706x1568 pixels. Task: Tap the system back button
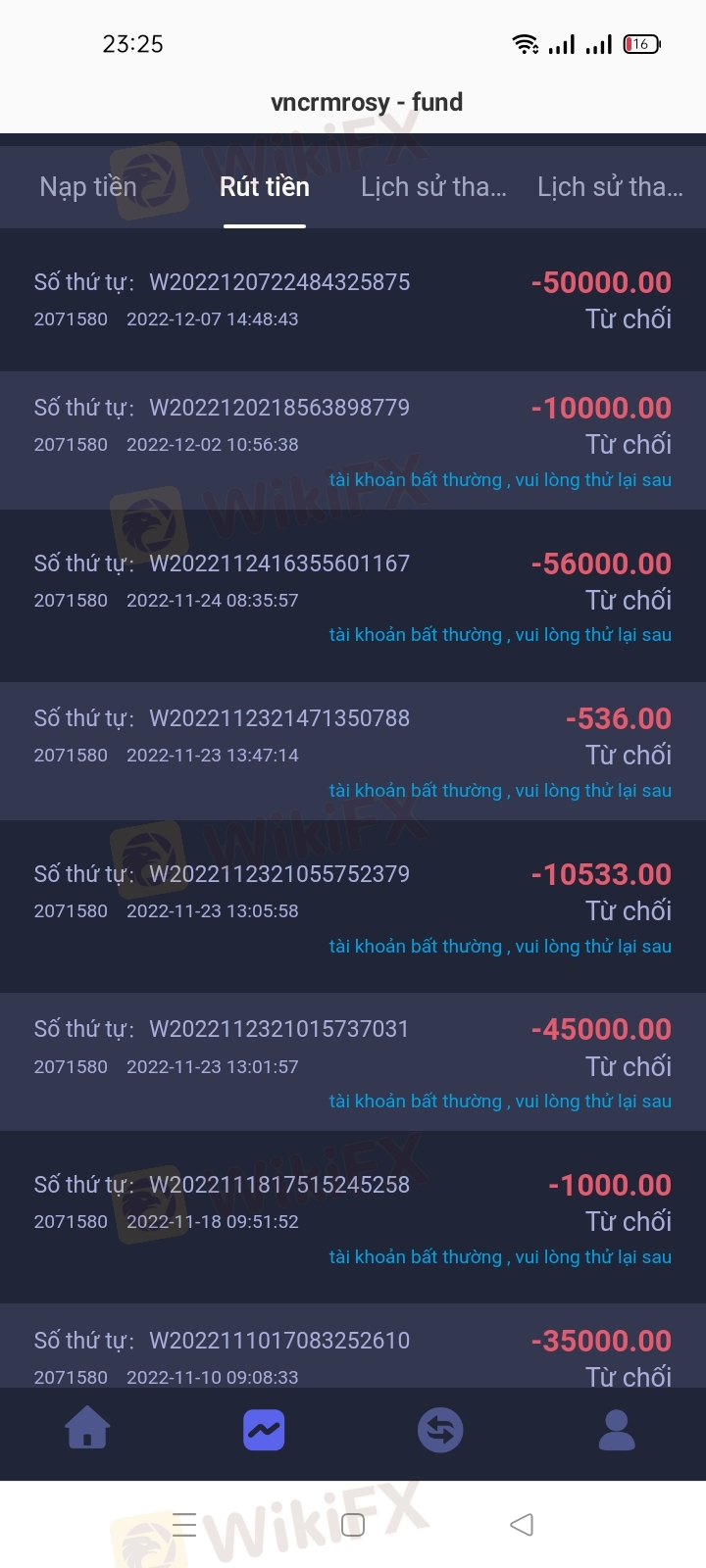(x=522, y=1524)
